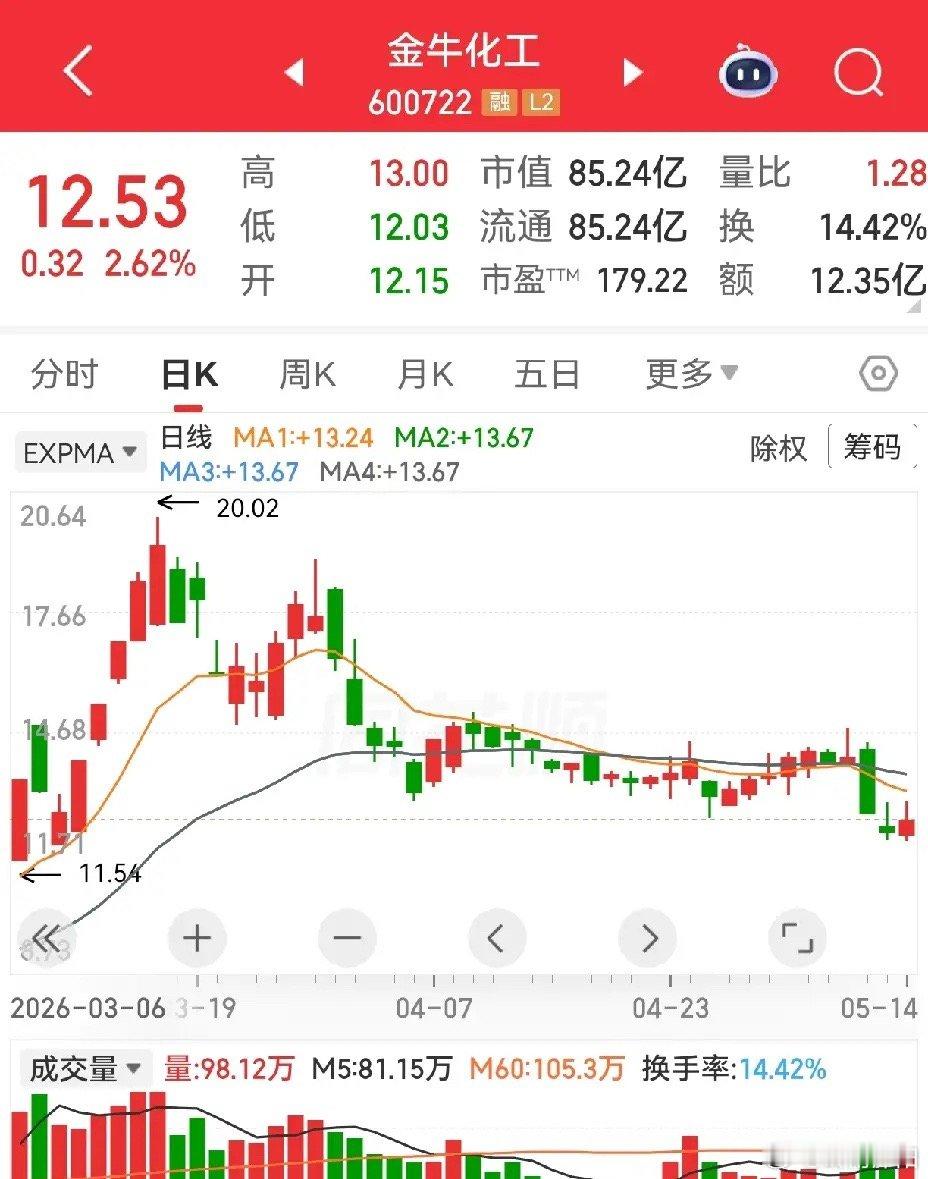Select the 周K tab
Viewport: 928px width, 1179px height.
(307, 374)
